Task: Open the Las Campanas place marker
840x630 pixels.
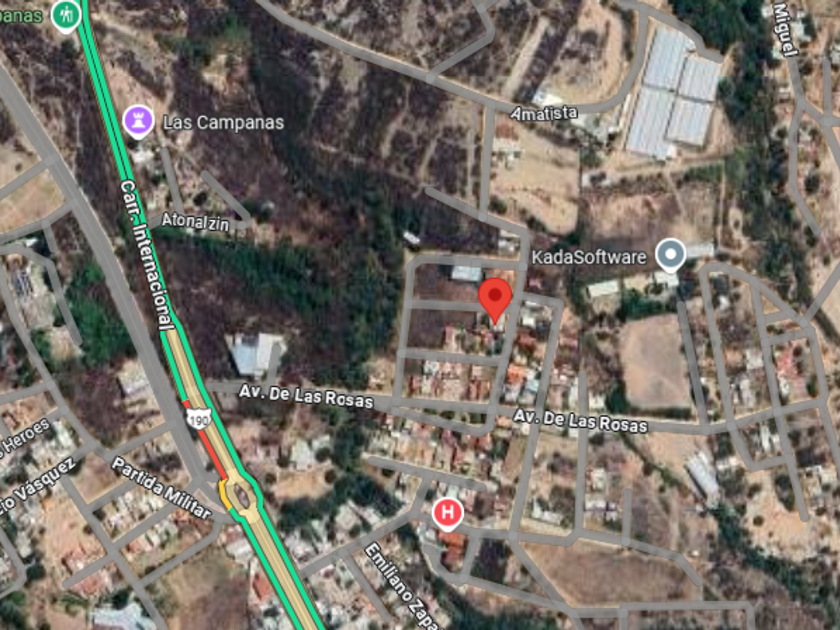Action: tap(139, 122)
